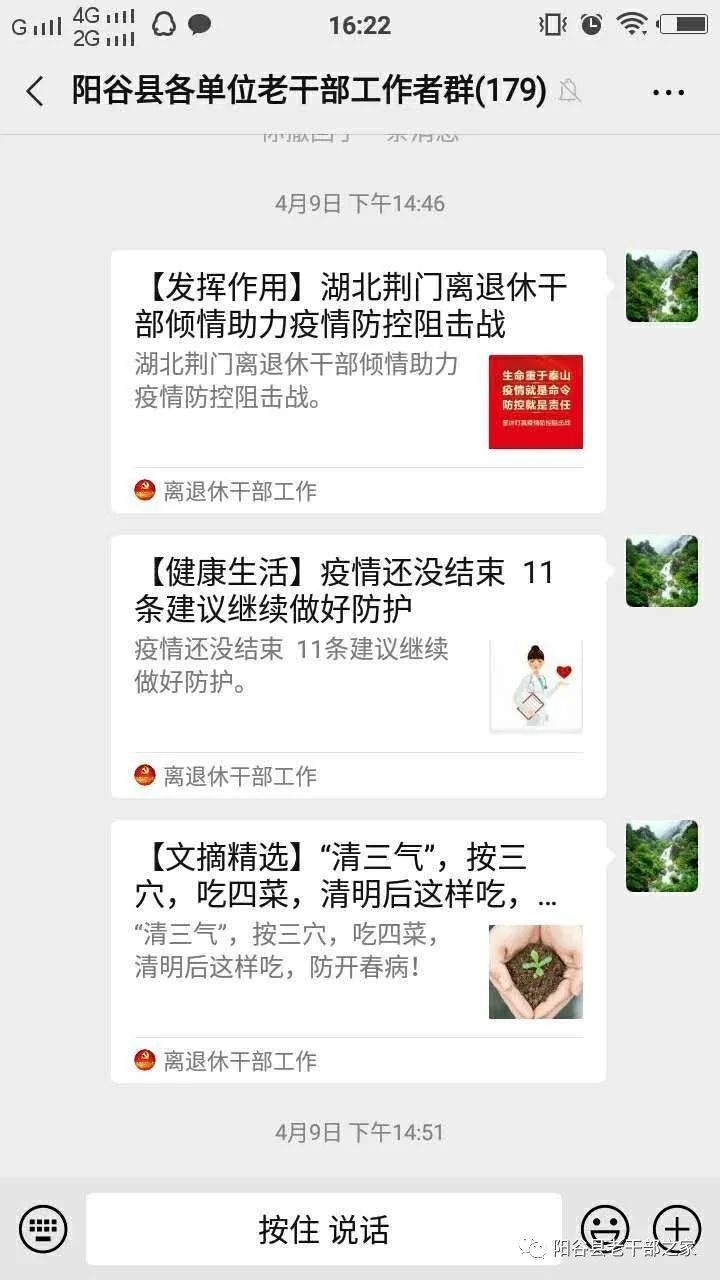This screenshot has height=1280, width=720.
Task: Tap sender avatar beside 【发挥作用】 message
Action: pyautogui.click(x=662, y=286)
